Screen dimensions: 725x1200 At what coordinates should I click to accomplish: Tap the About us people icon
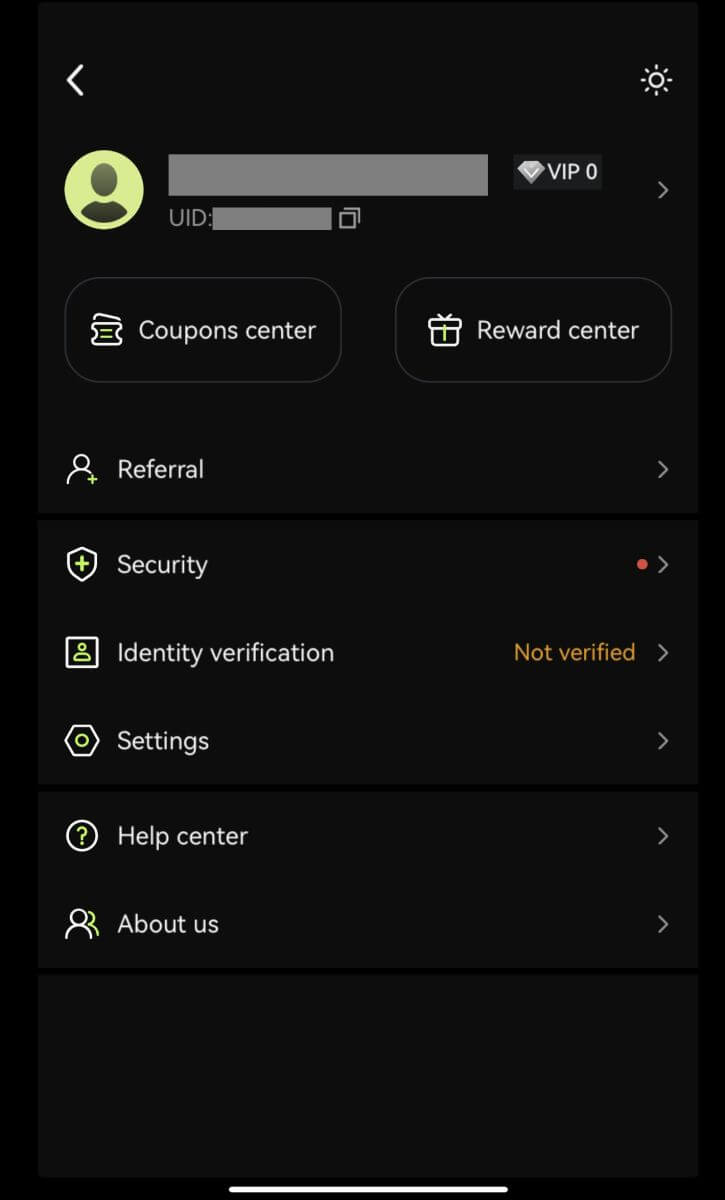81,923
